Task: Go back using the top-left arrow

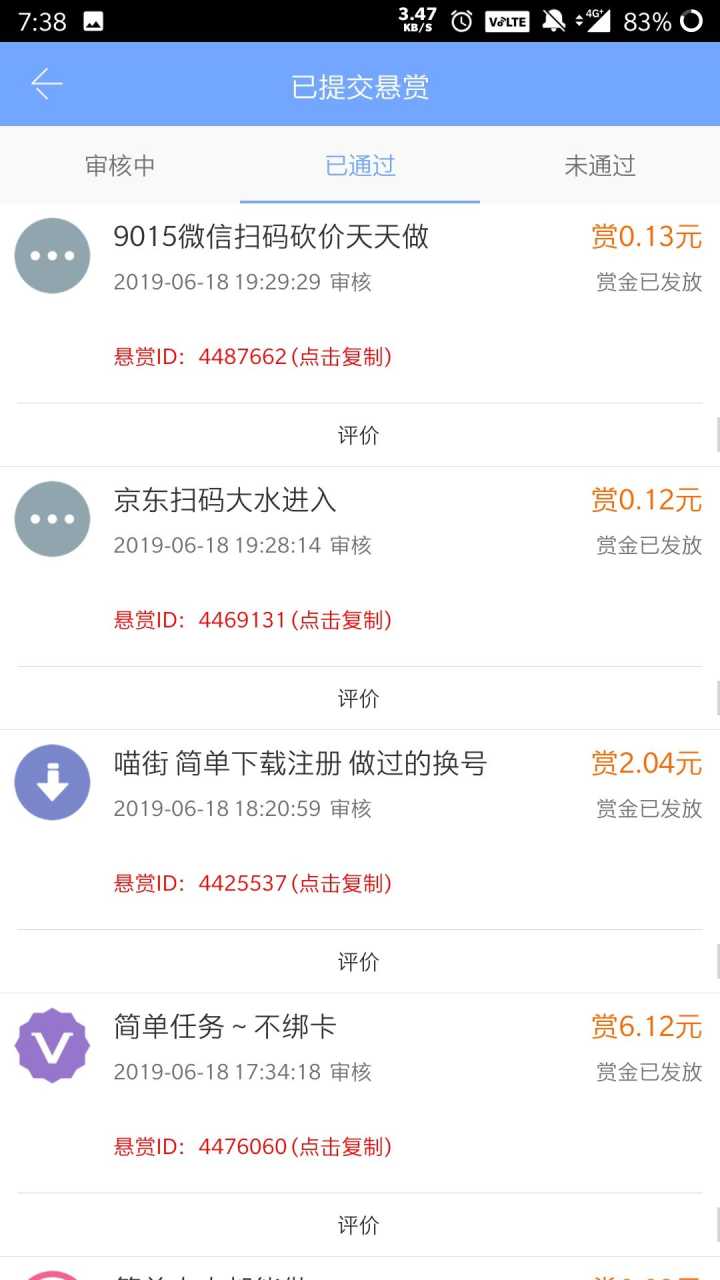Action: pyautogui.click(x=46, y=85)
